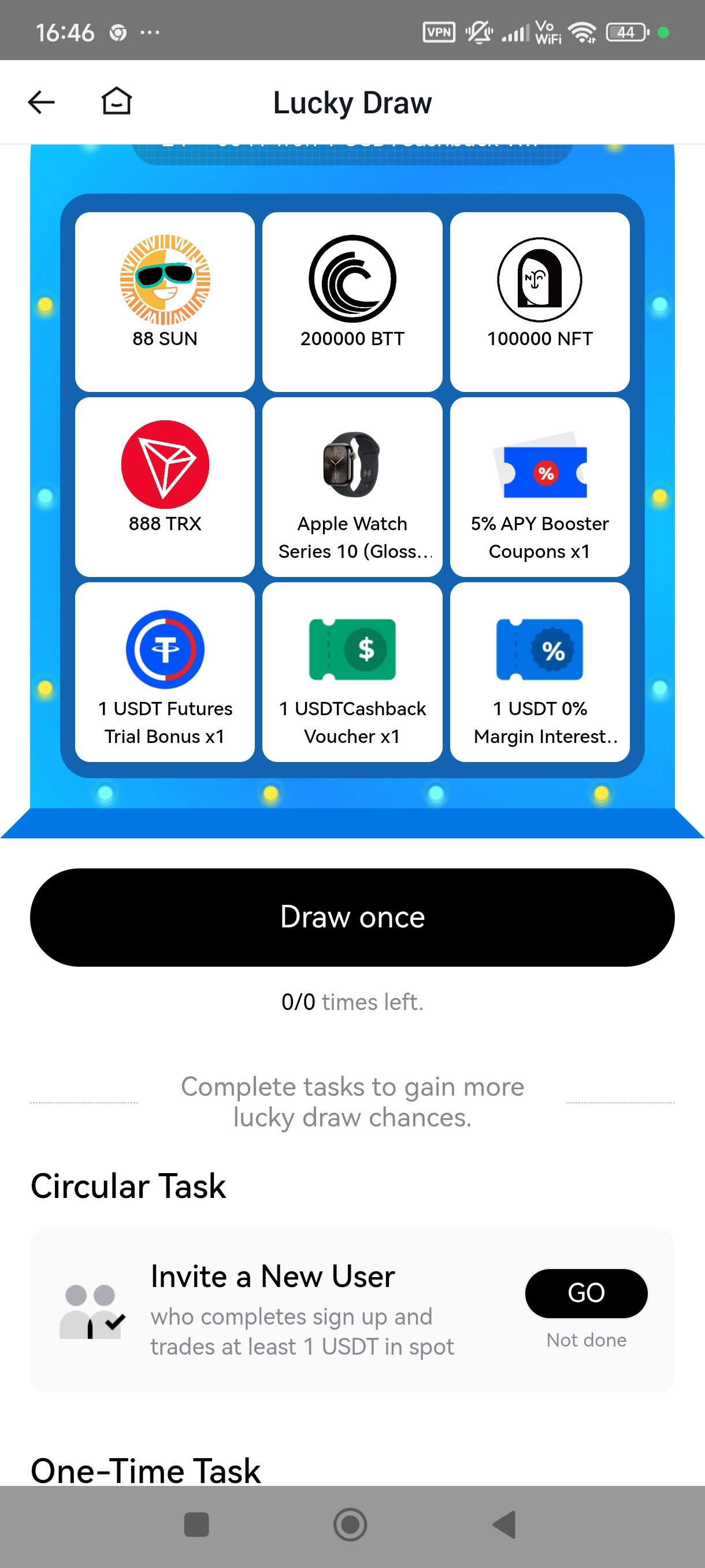Go back using the top-left arrow

(42, 102)
